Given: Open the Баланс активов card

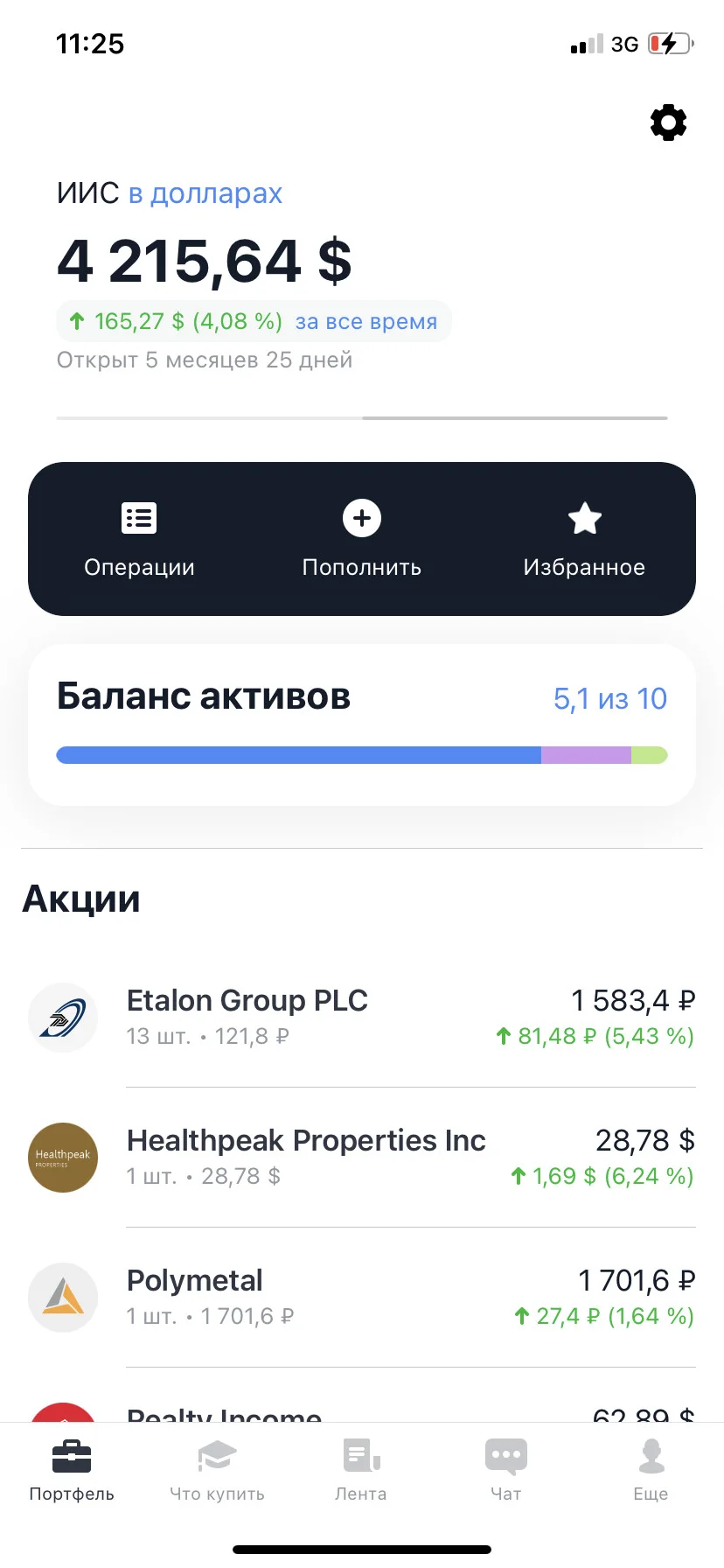Looking at the screenshot, I should pyautogui.click(x=362, y=724).
